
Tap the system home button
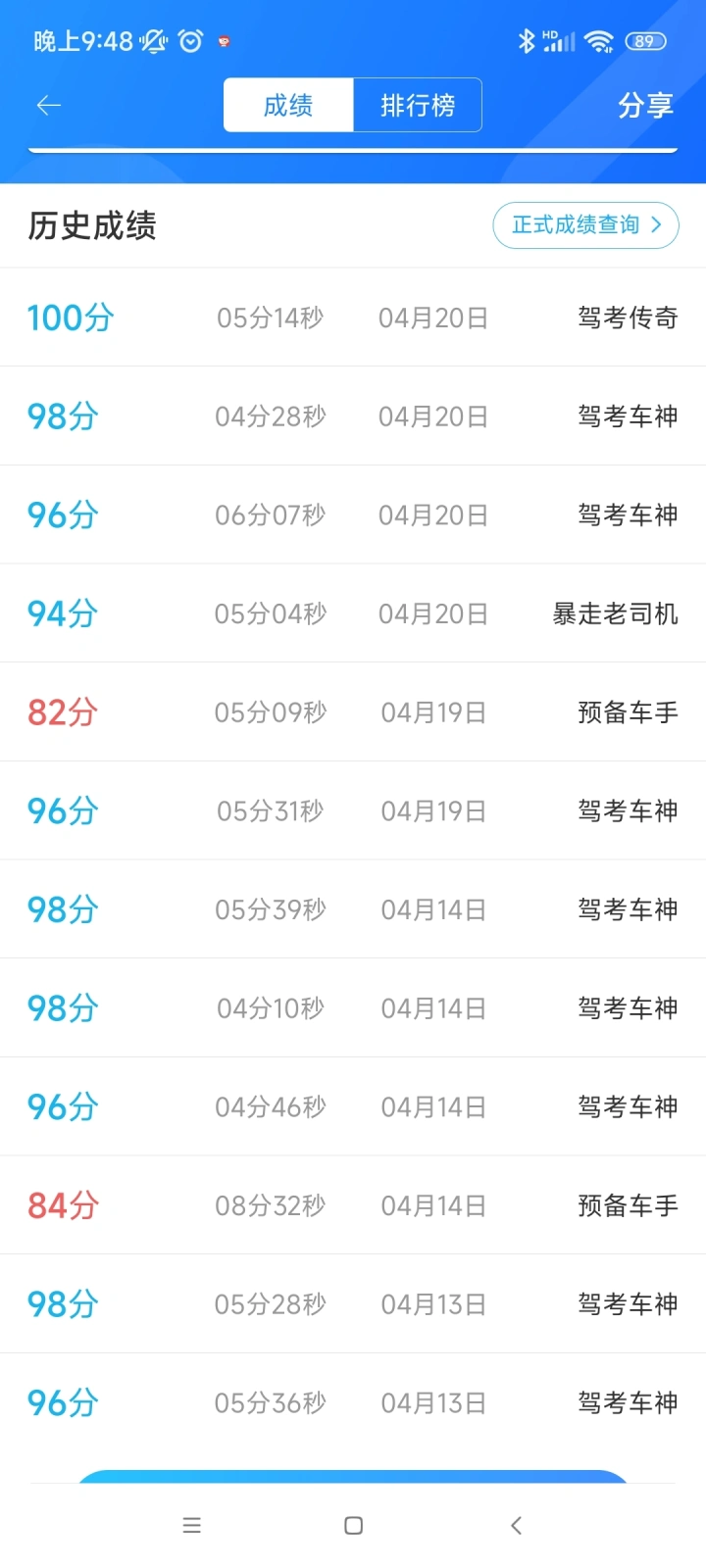354,1525
